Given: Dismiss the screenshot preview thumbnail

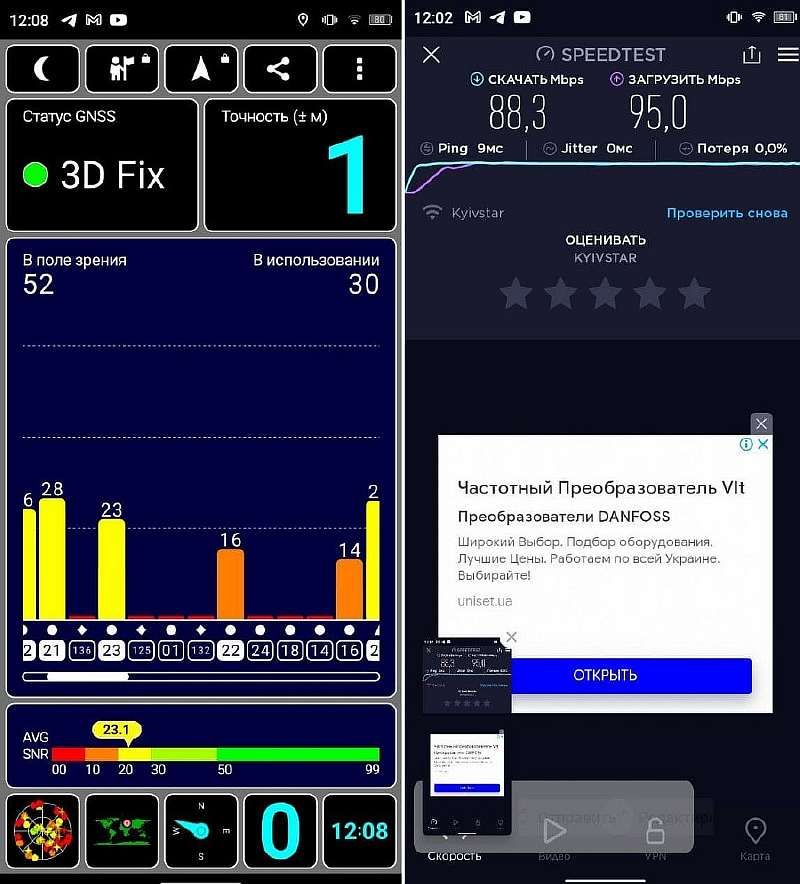Looking at the screenshot, I should coord(511,637).
